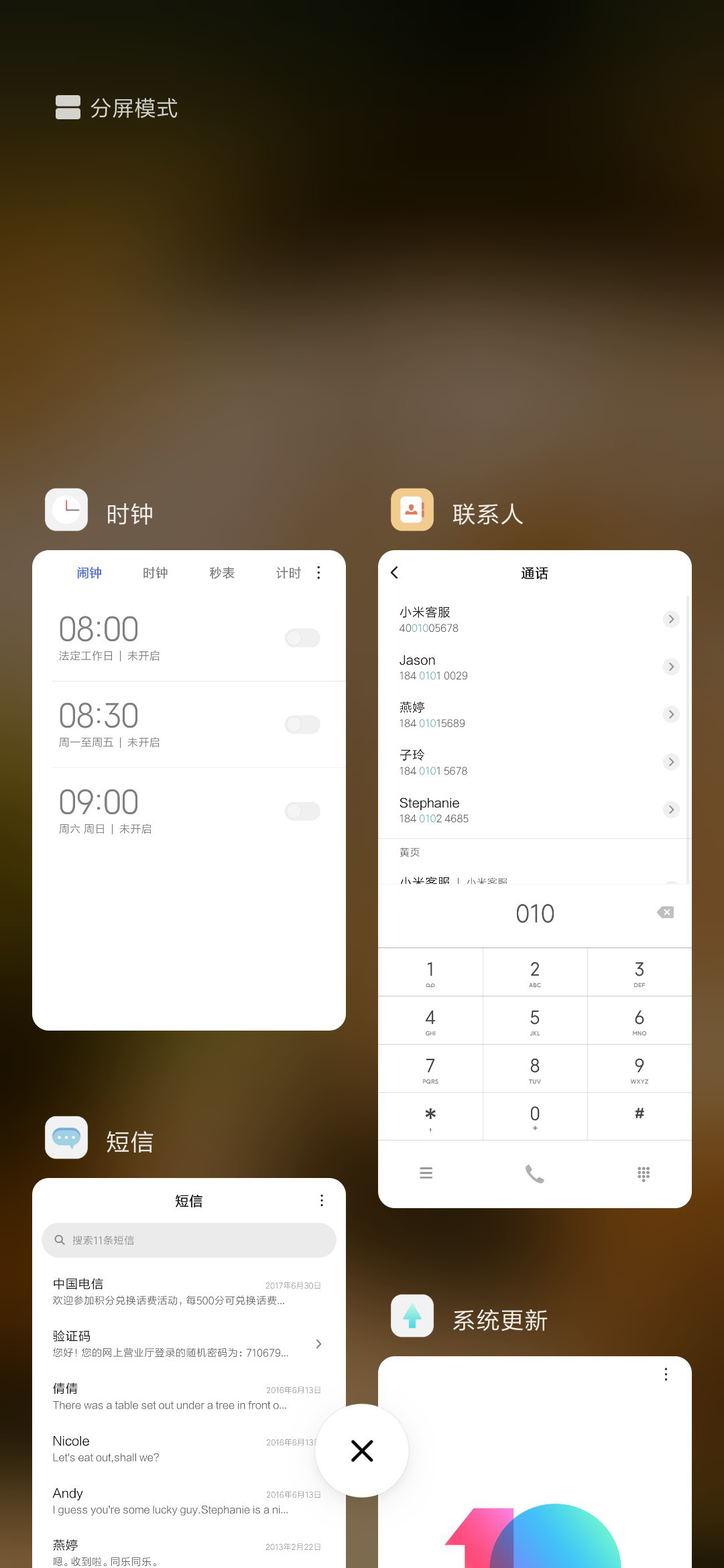Screen dimensions: 724x1568
Task: Tap the Contacts app icon above its card
Action: (412, 510)
